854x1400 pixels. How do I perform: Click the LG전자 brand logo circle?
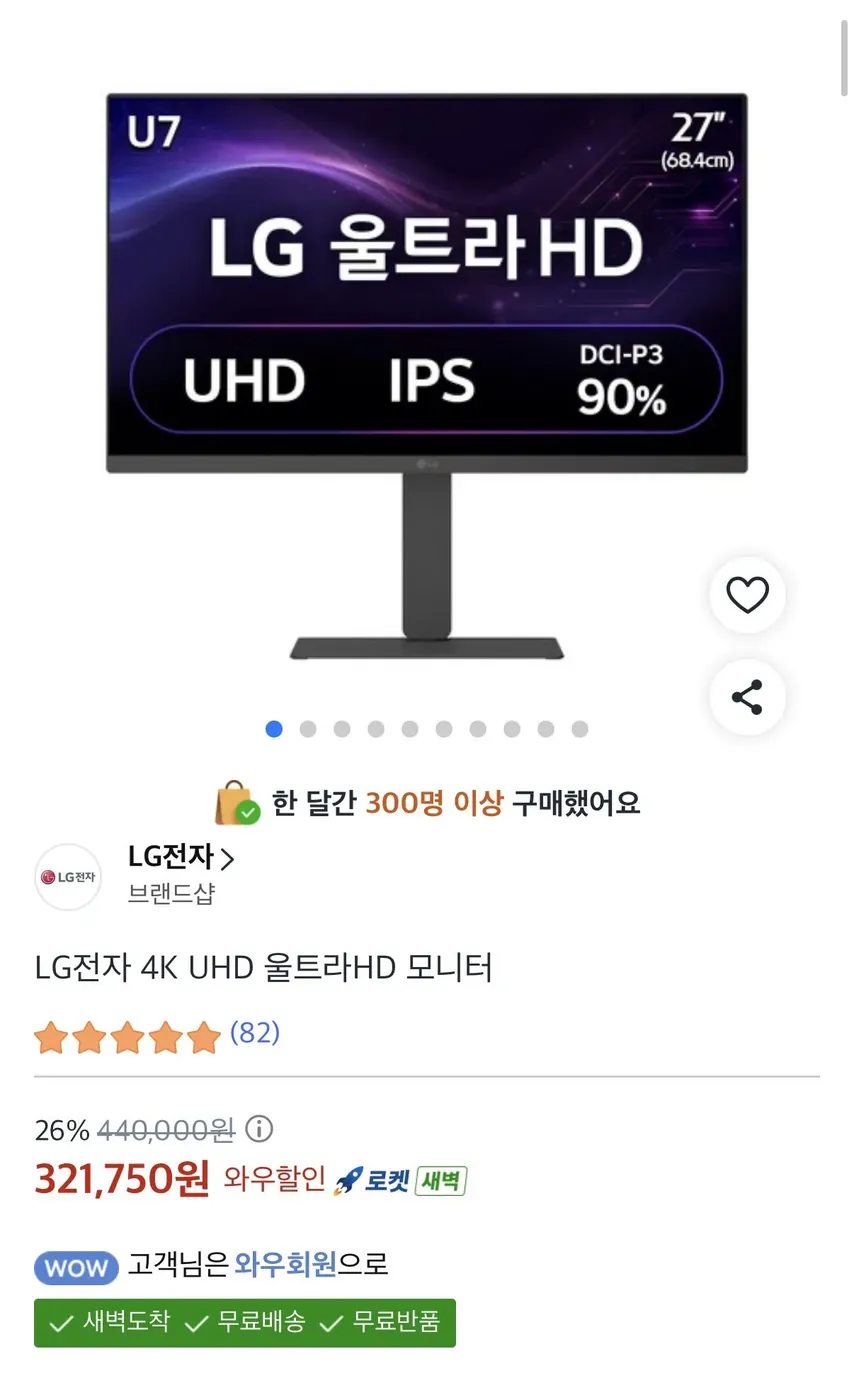tap(67, 876)
